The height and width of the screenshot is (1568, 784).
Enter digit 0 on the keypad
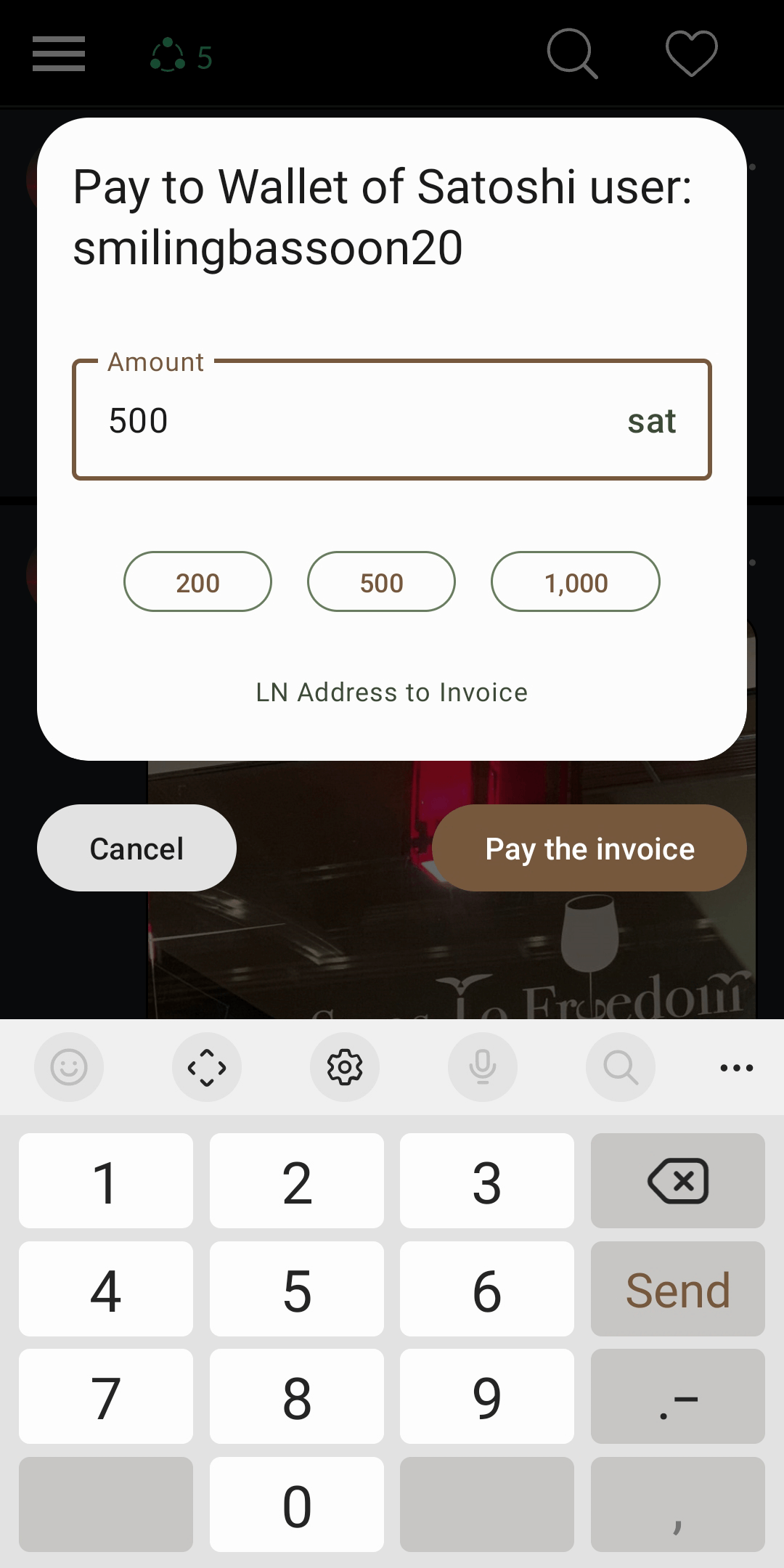pyautogui.click(x=297, y=1504)
